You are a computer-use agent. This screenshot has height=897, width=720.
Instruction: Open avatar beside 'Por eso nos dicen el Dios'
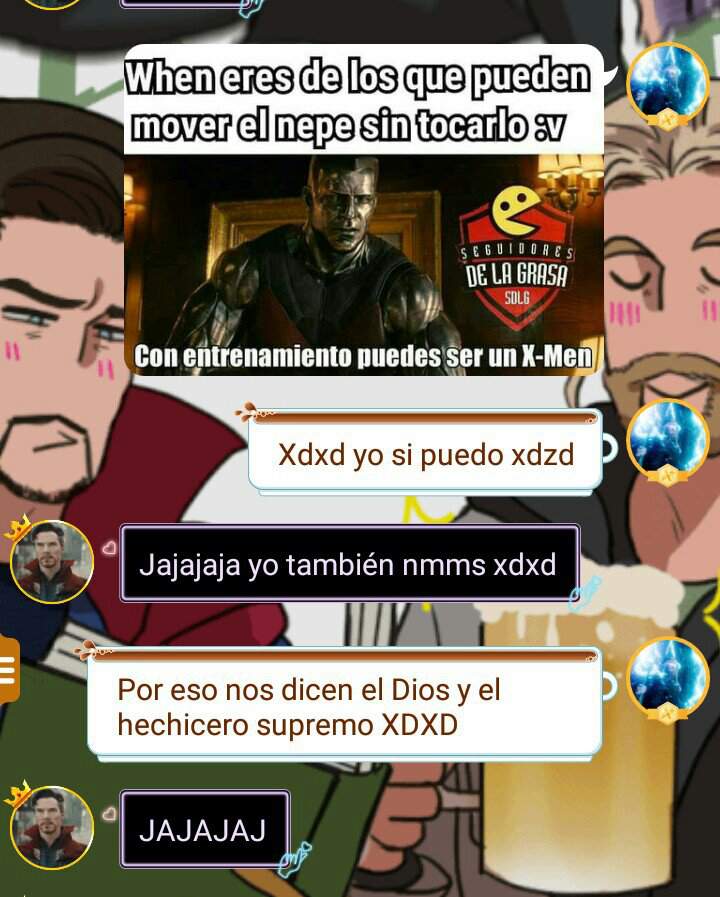[x=667, y=679]
